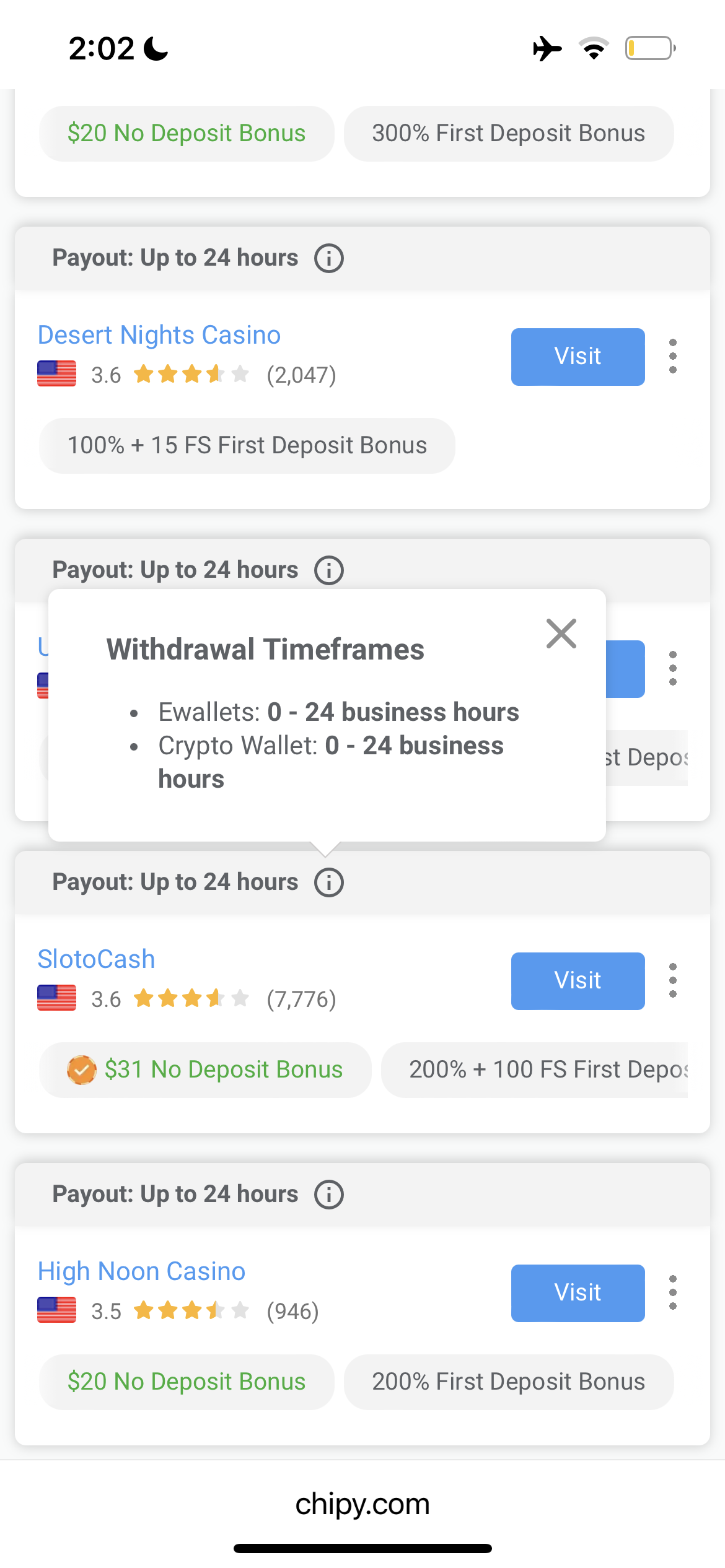The image size is (725, 1568).
Task: Show payout info above SlotoCash
Action: (328, 882)
